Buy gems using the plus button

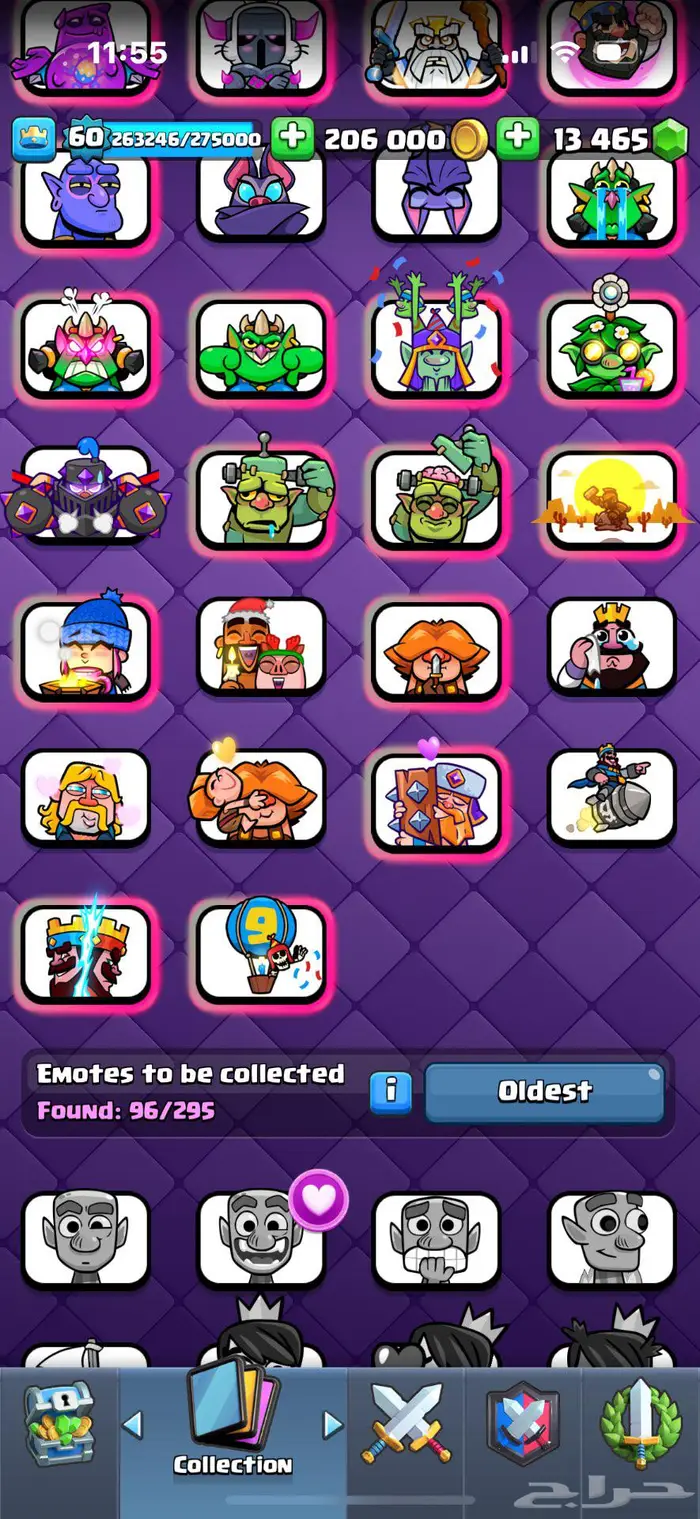(518, 138)
